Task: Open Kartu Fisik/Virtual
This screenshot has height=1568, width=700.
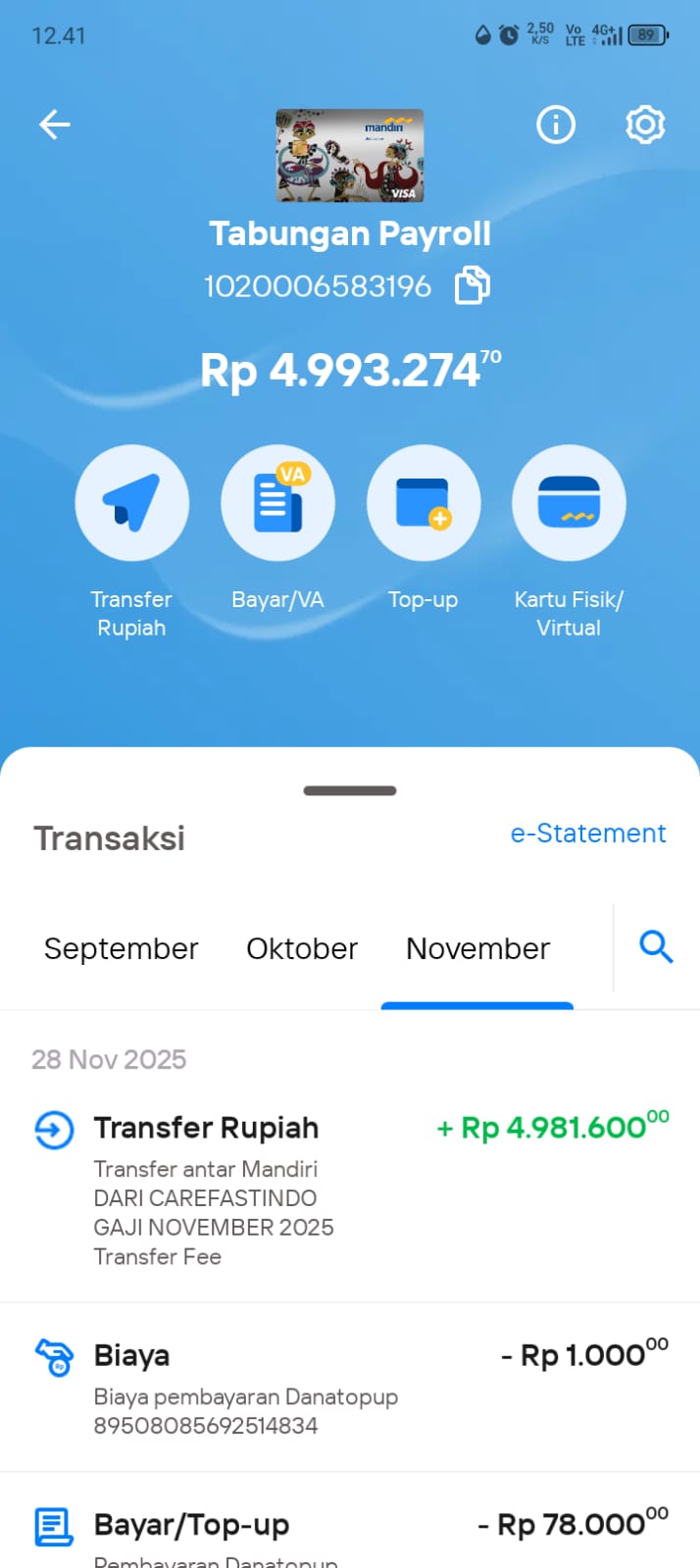Action: pos(569,503)
